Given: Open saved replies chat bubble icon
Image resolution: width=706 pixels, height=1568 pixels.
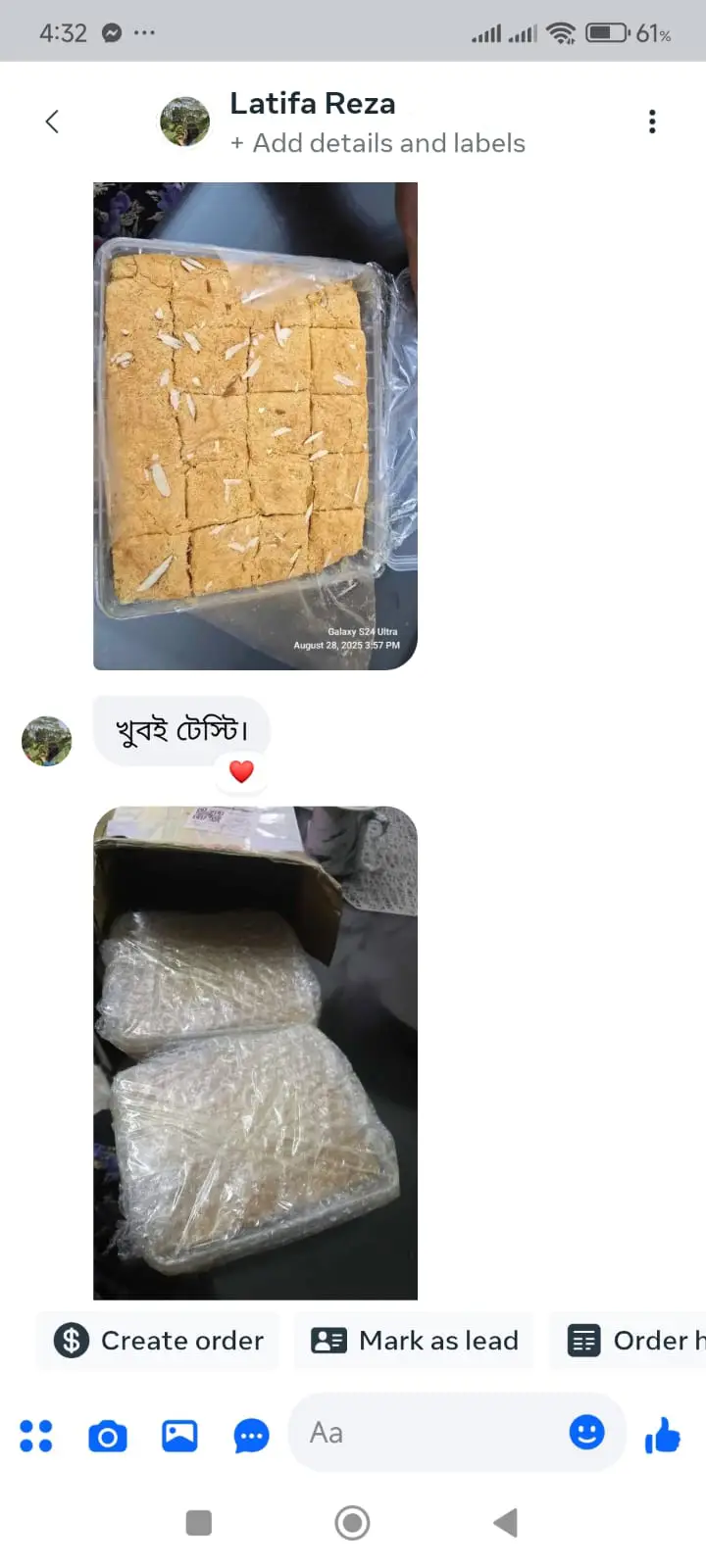Looking at the screenshot, I should [251, 1436].
